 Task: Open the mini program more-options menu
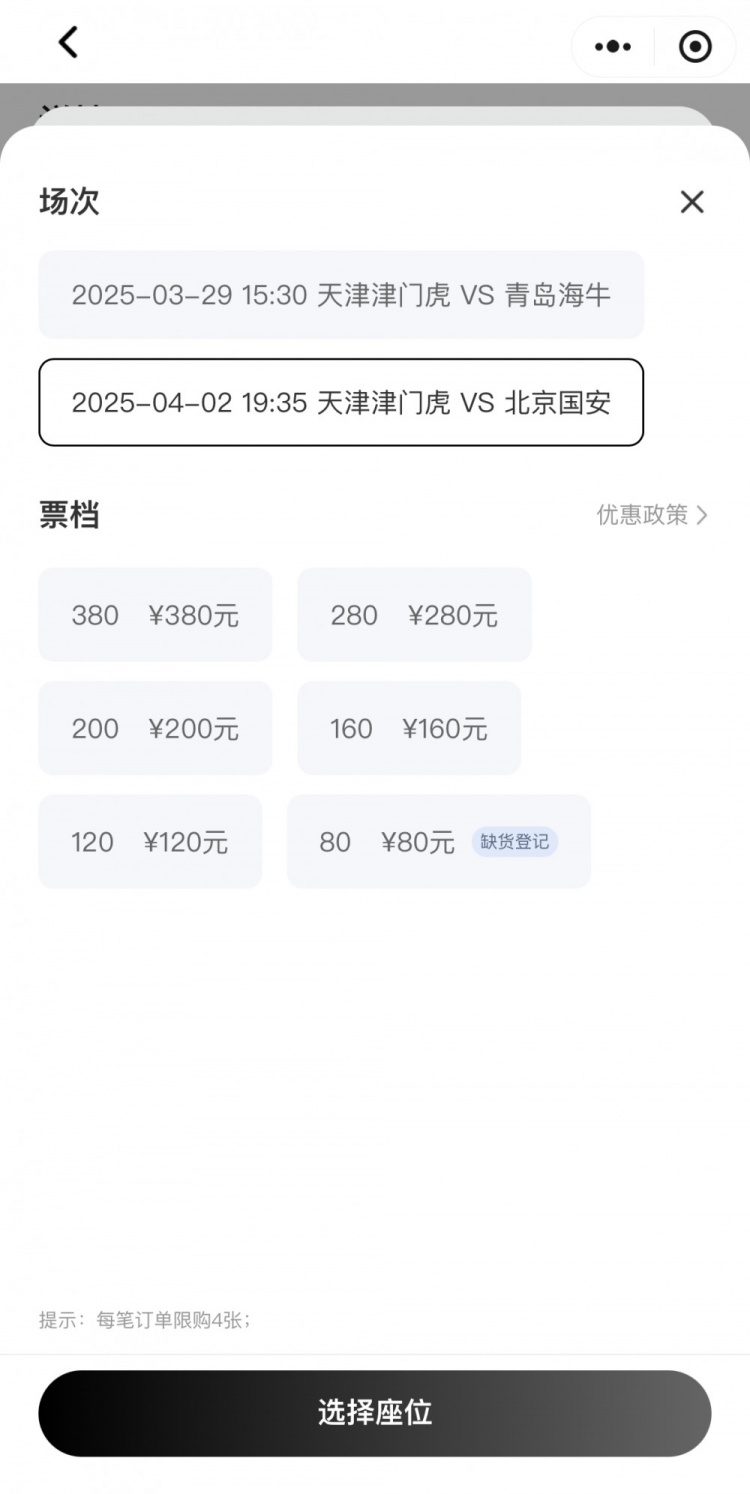pos(612,46)
